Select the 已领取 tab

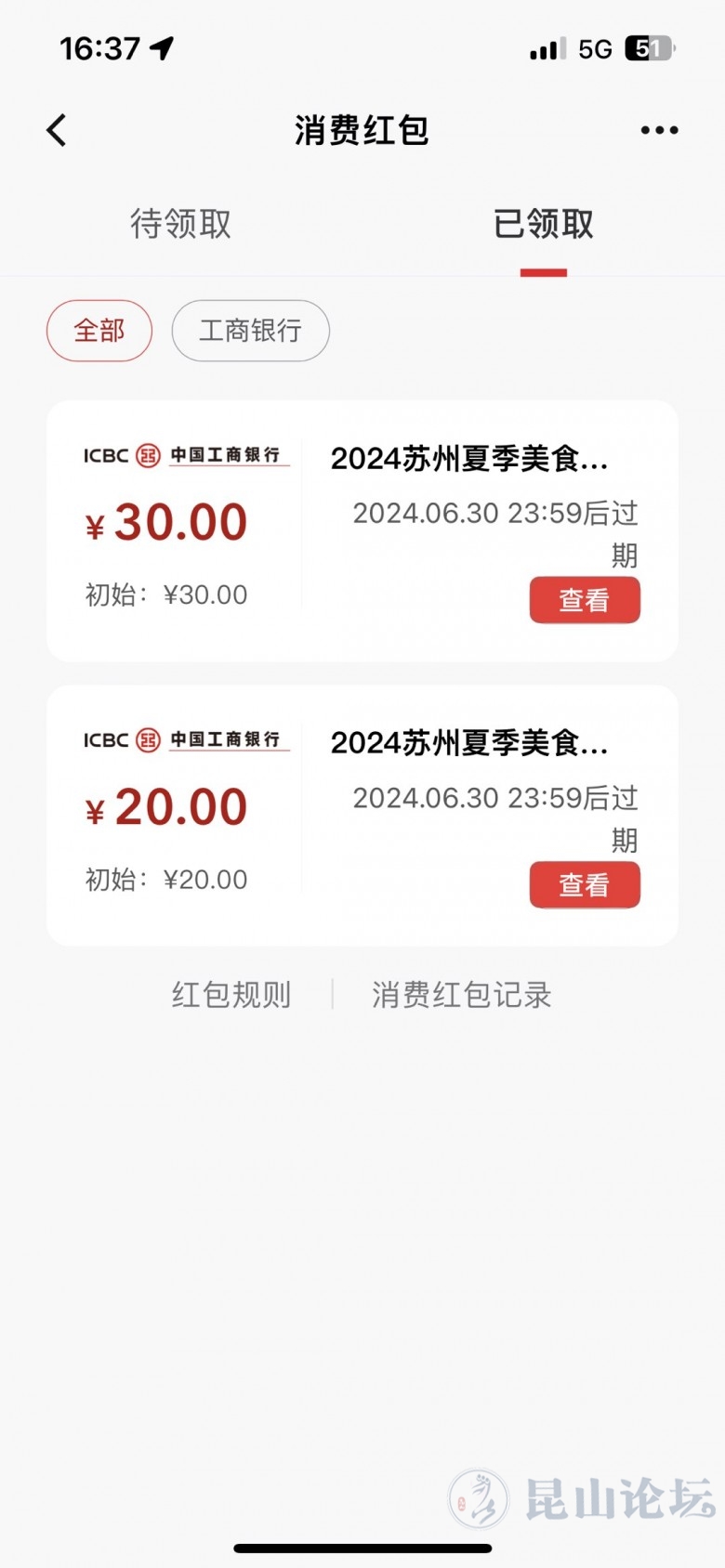[x=543, y=224]
